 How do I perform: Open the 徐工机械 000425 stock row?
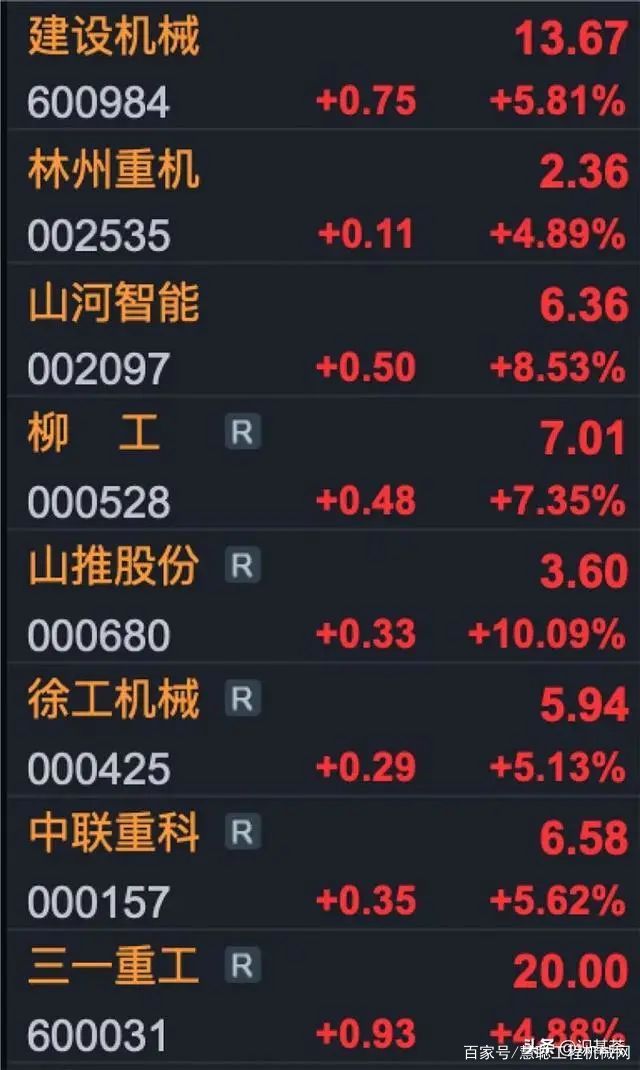click(x=323, y=729)
